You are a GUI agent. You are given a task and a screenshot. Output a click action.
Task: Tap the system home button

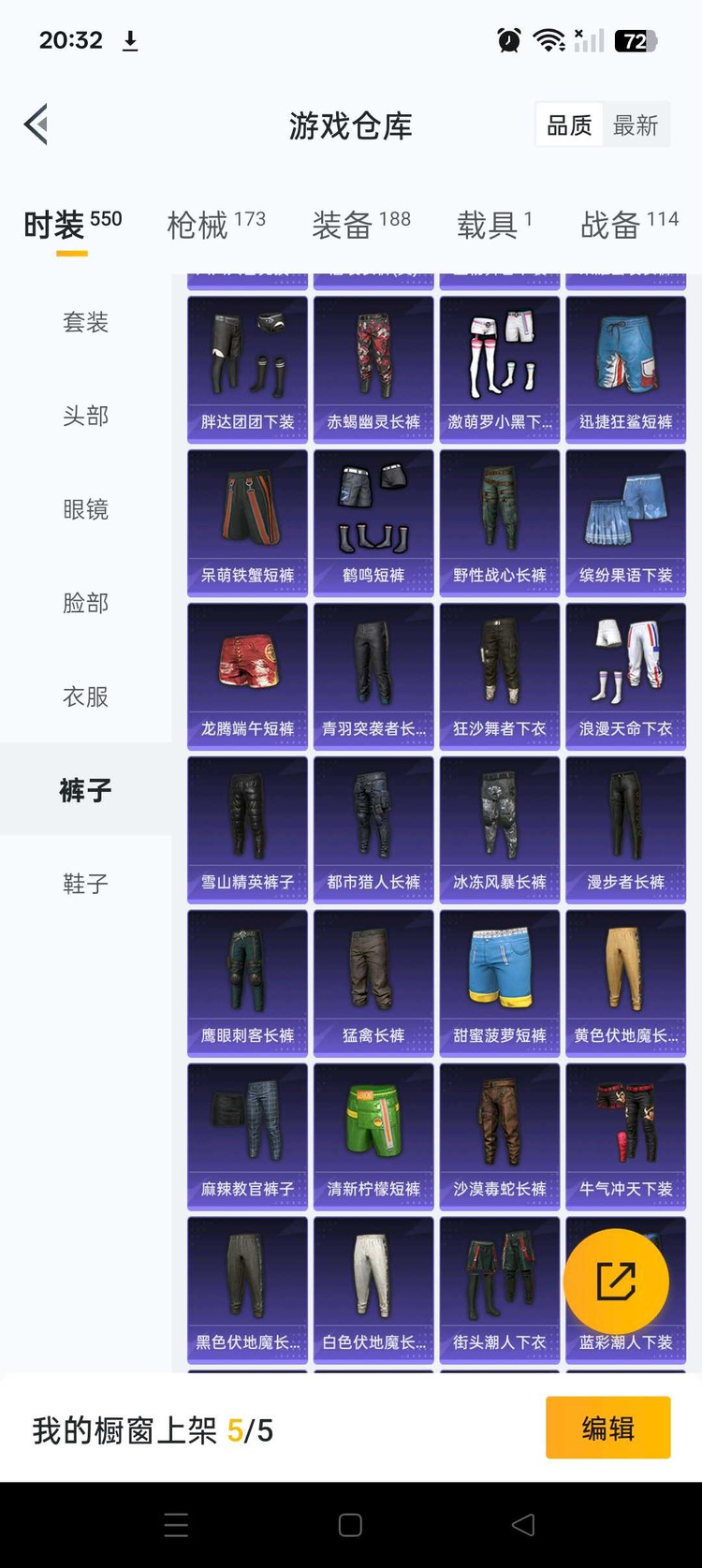click(350, 1525)
